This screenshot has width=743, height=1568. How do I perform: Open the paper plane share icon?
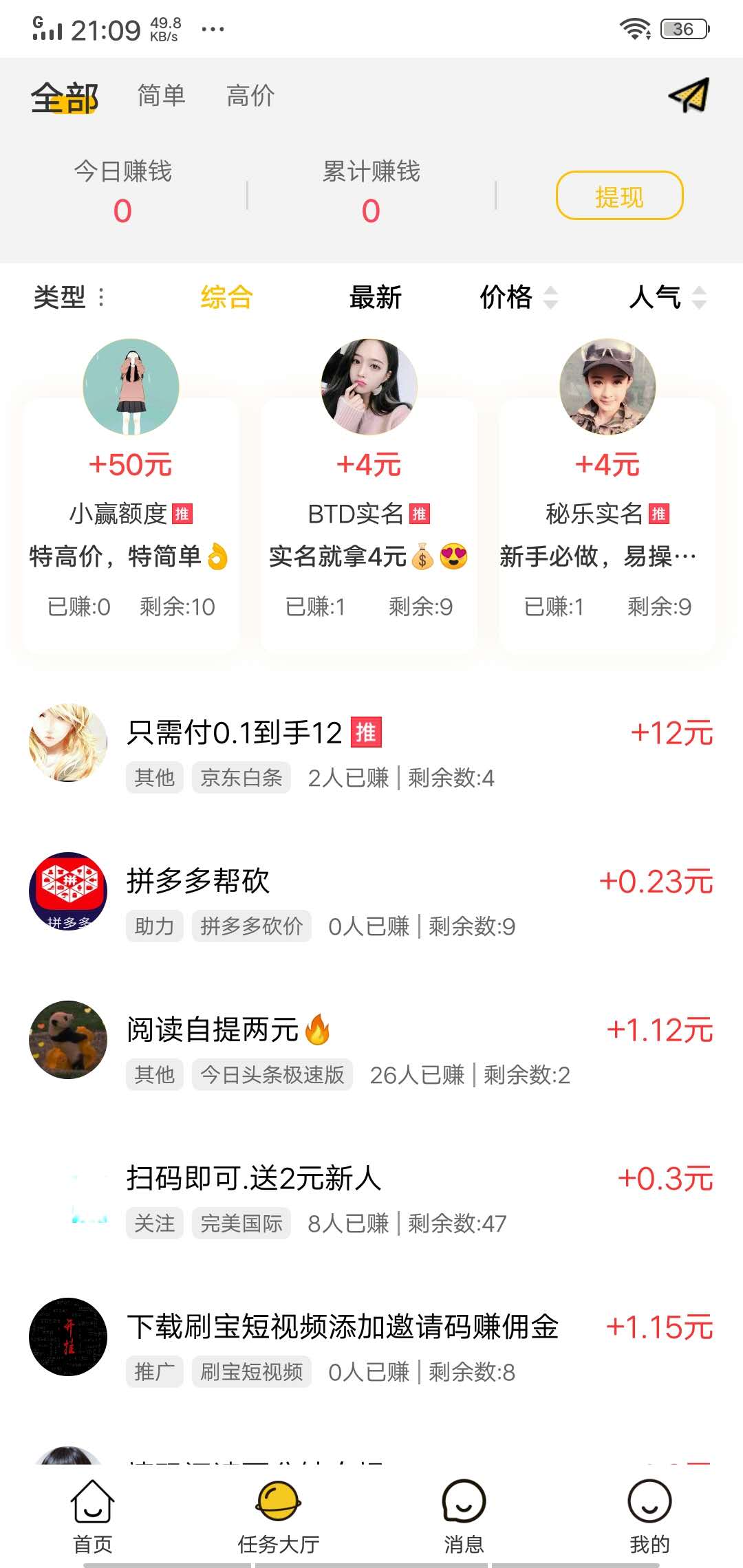pos(689,96)
